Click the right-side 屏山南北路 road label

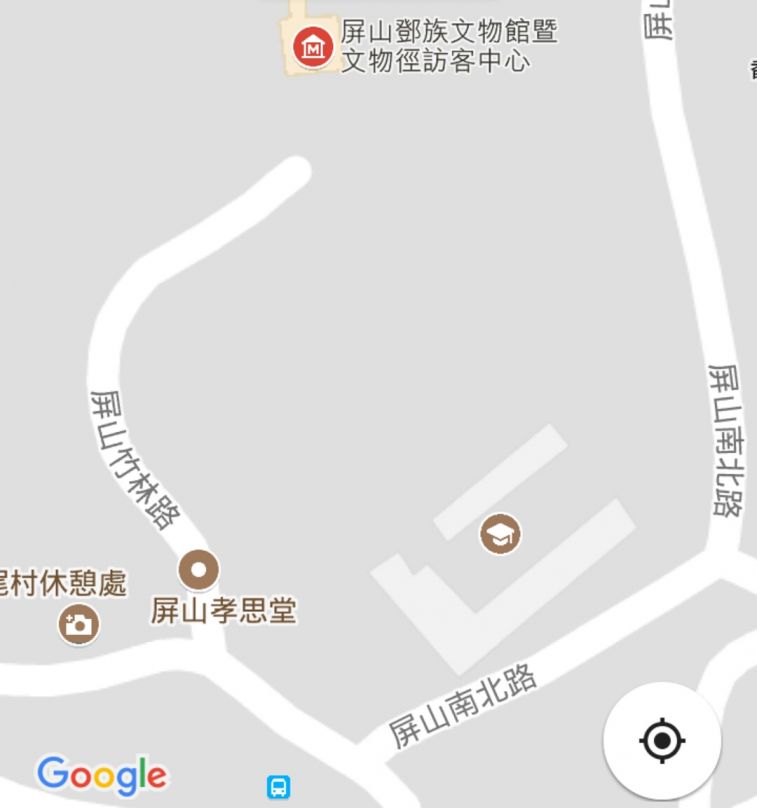click(724, 440)
